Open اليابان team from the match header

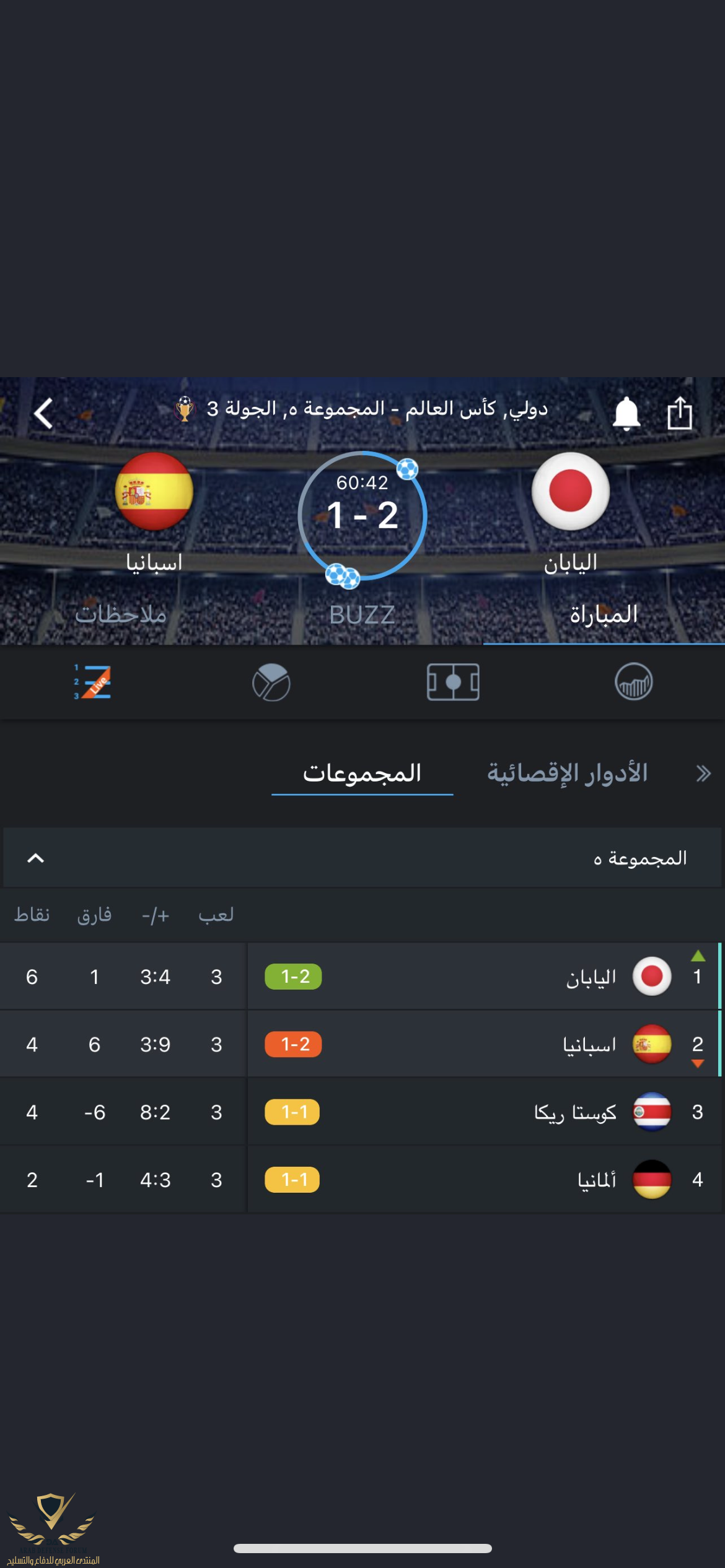pyautogui.click(x=570, y=491)
